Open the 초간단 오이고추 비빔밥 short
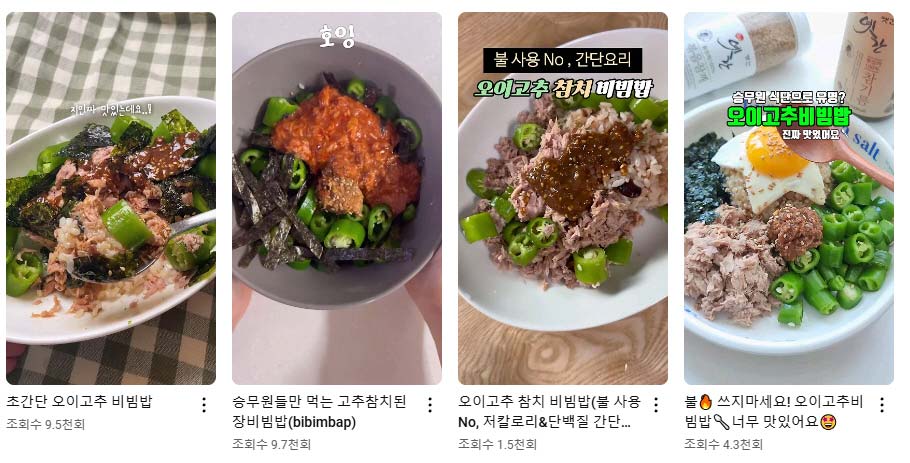 tap(110, 200)
